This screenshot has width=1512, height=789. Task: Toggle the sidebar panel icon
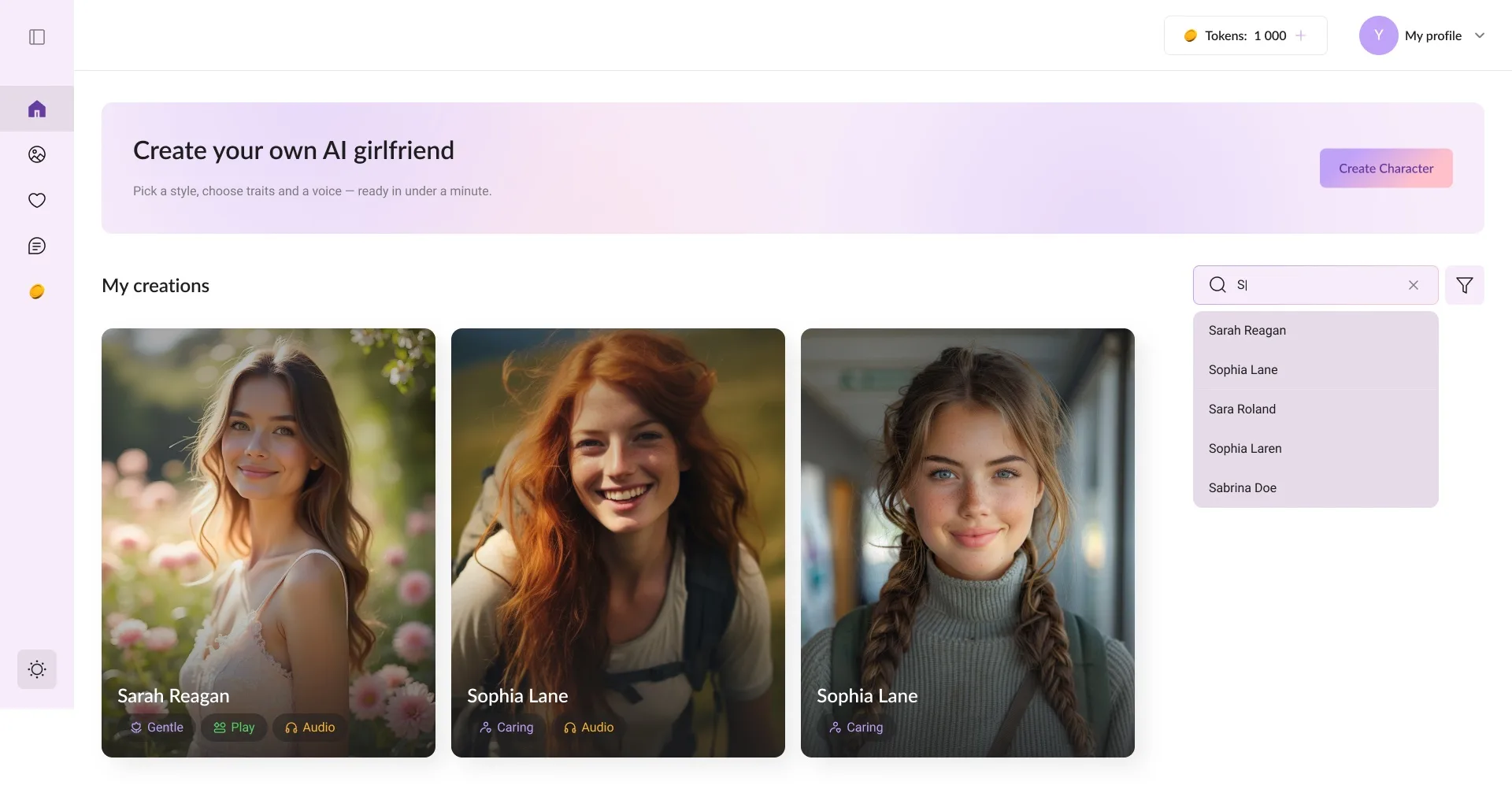(x=37, y=37)
